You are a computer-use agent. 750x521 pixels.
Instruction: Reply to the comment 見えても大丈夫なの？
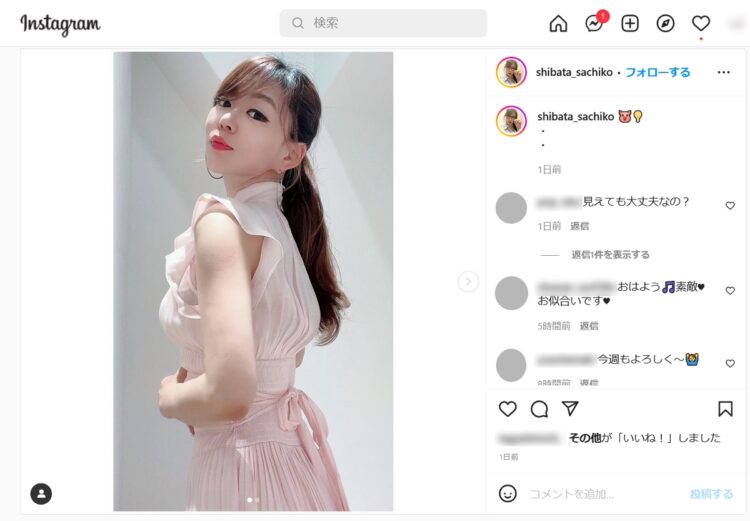click(x=580, y=226)
